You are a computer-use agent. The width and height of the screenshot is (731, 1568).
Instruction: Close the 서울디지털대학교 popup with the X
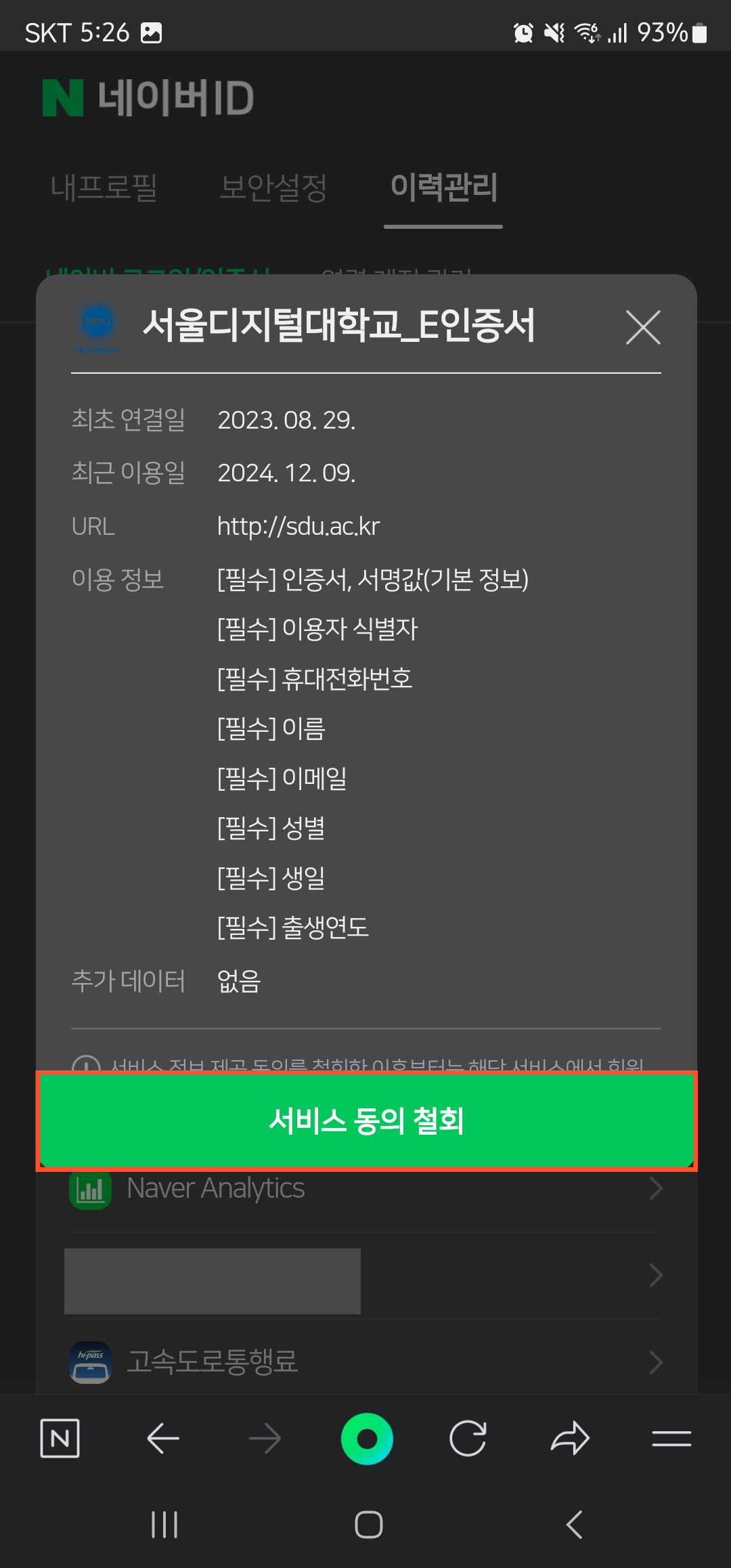[642, 328]
